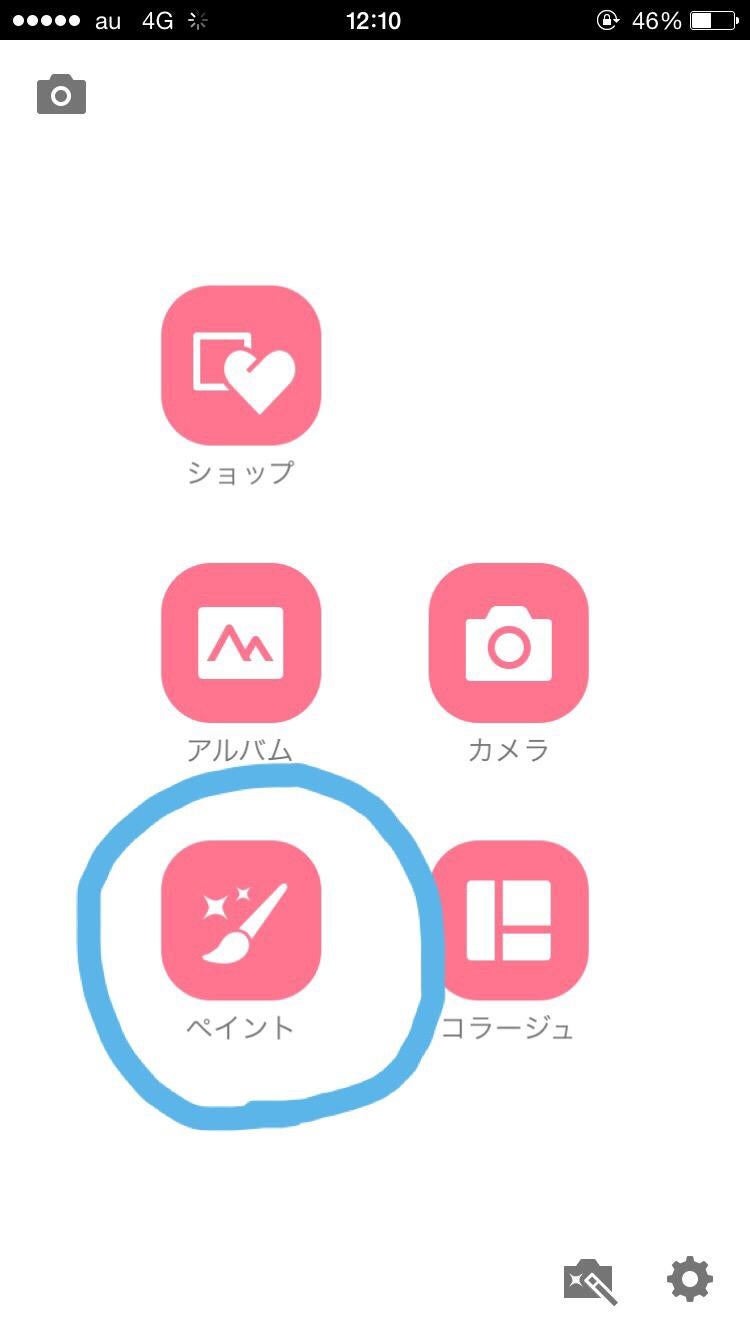Image resolution: width=750 pixels, height=1334 pixels.
Task: Tap the mountain-picture album icon
Action: 240,643
